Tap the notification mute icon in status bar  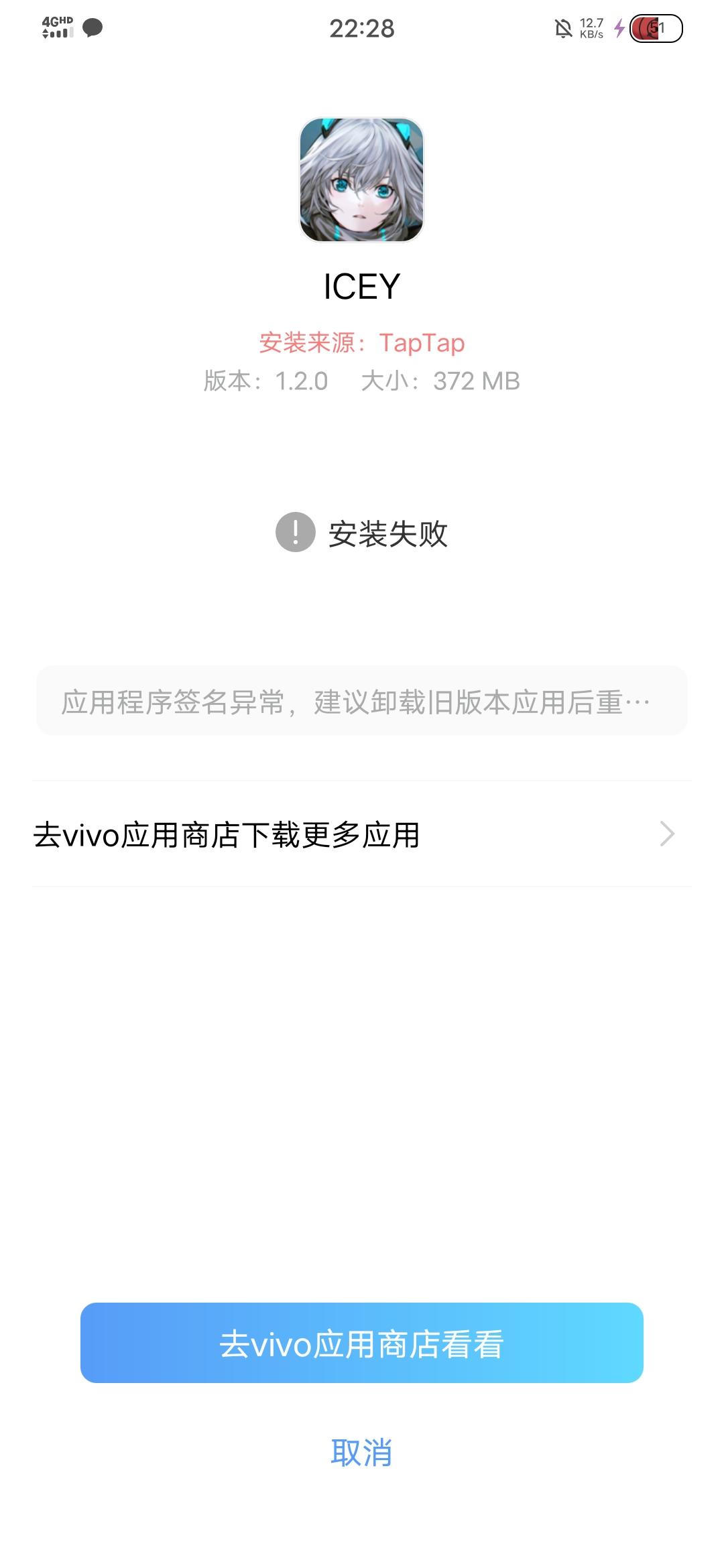(563, 27)
